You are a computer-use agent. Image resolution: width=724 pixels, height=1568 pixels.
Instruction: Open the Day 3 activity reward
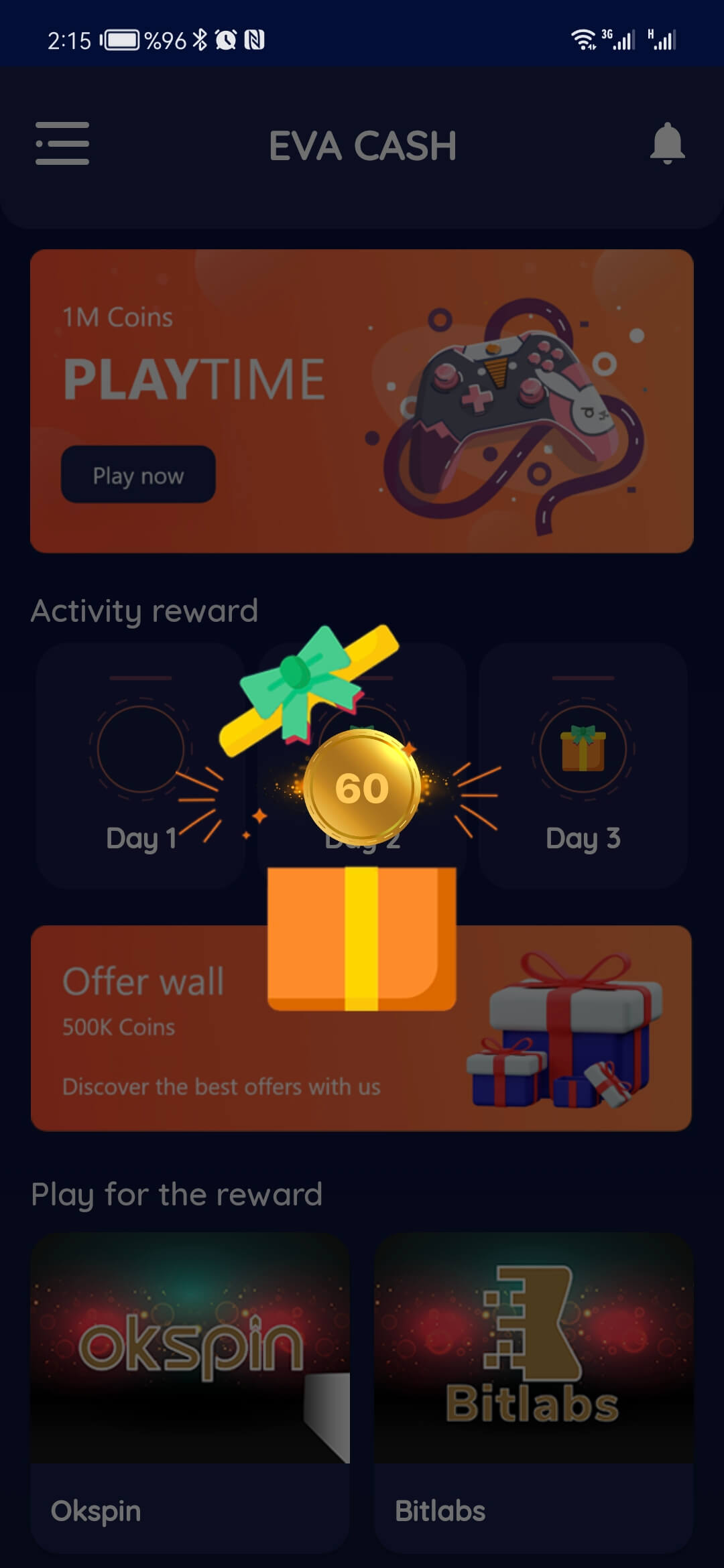(583, 766)
